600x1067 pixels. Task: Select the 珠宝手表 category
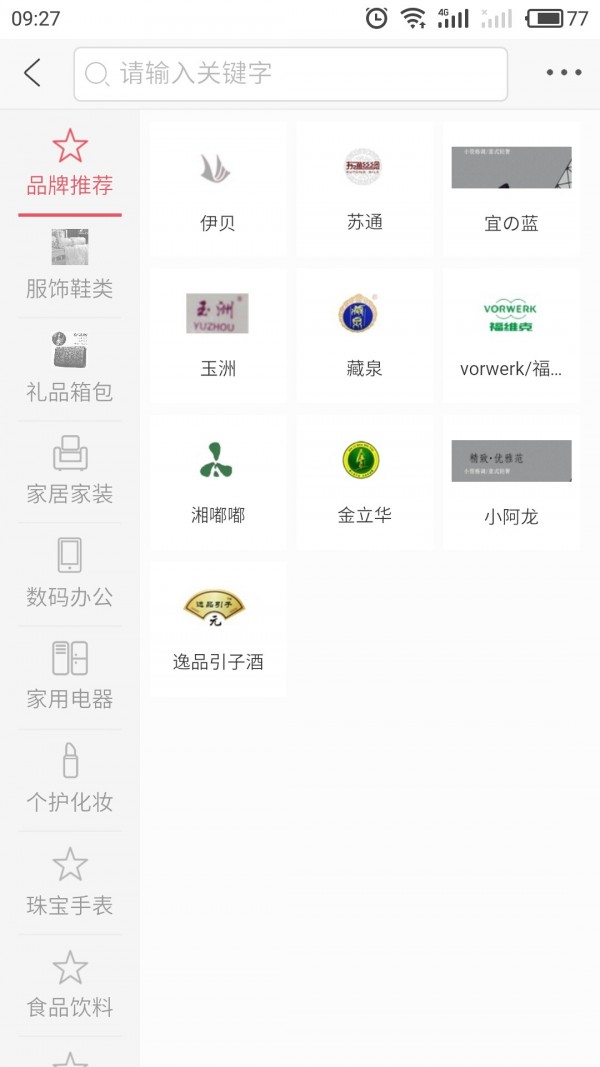pyautogui.click(x=69, y=882)
